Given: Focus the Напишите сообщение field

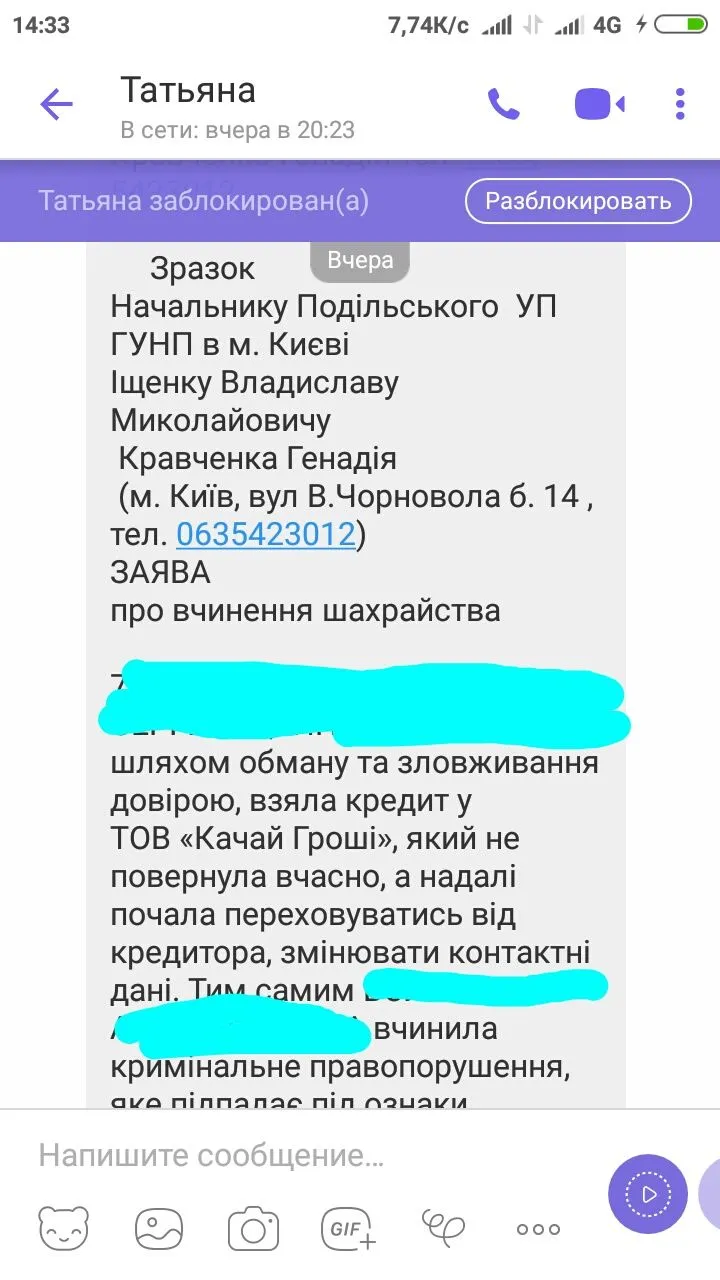Looking at the screenshot, I should (x=300, y=1157).
